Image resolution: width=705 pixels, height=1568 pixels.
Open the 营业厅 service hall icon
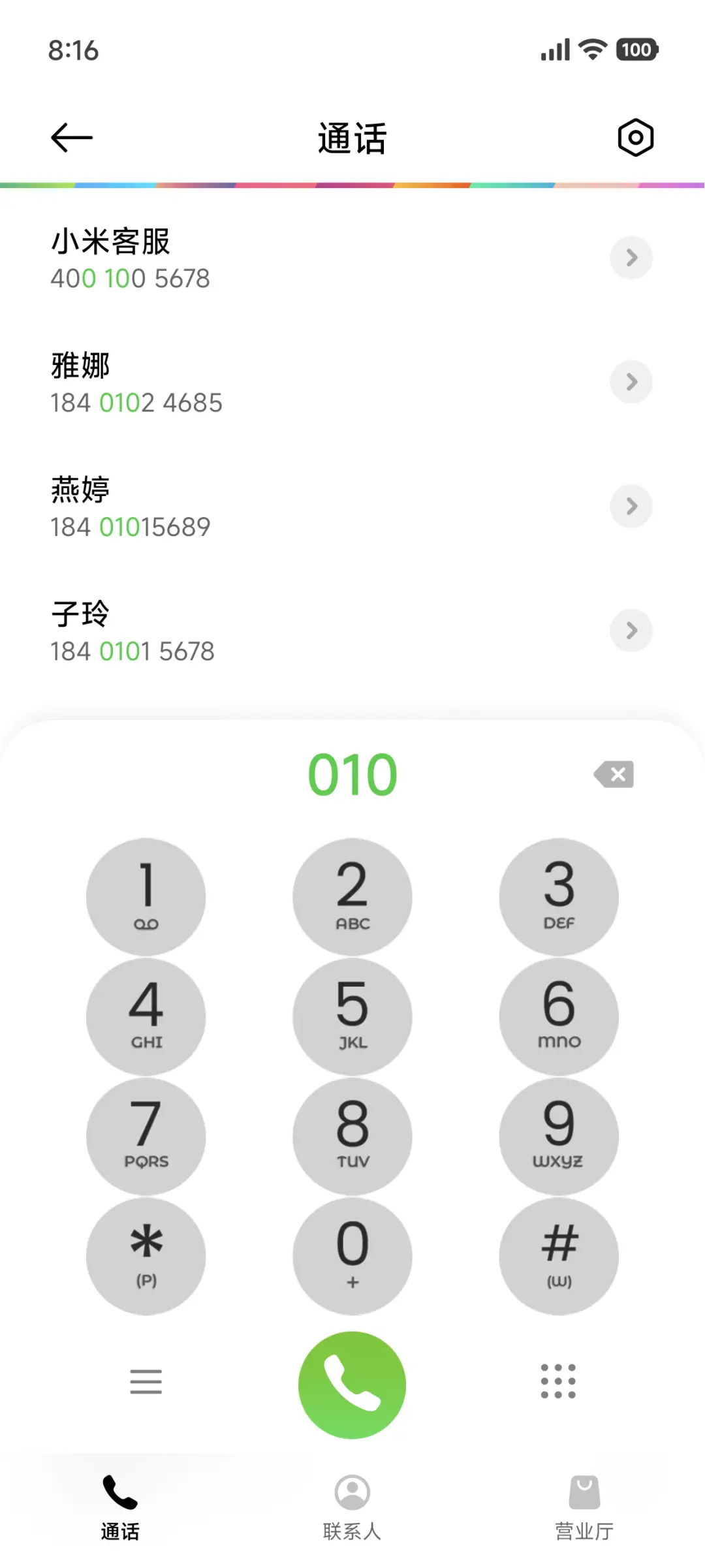point(584,1493)
